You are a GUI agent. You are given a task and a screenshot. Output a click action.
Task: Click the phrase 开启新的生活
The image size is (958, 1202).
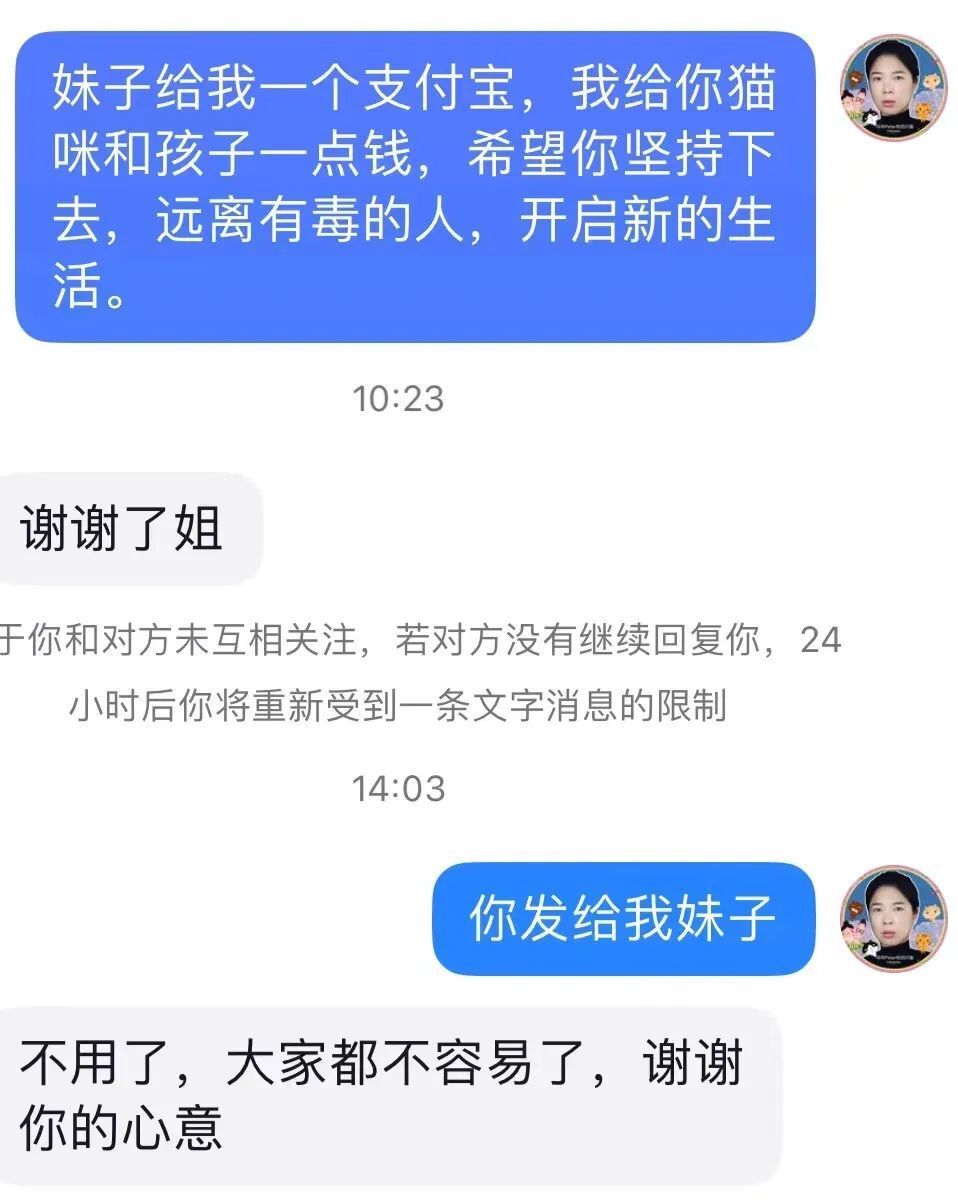tap(650, 222)
